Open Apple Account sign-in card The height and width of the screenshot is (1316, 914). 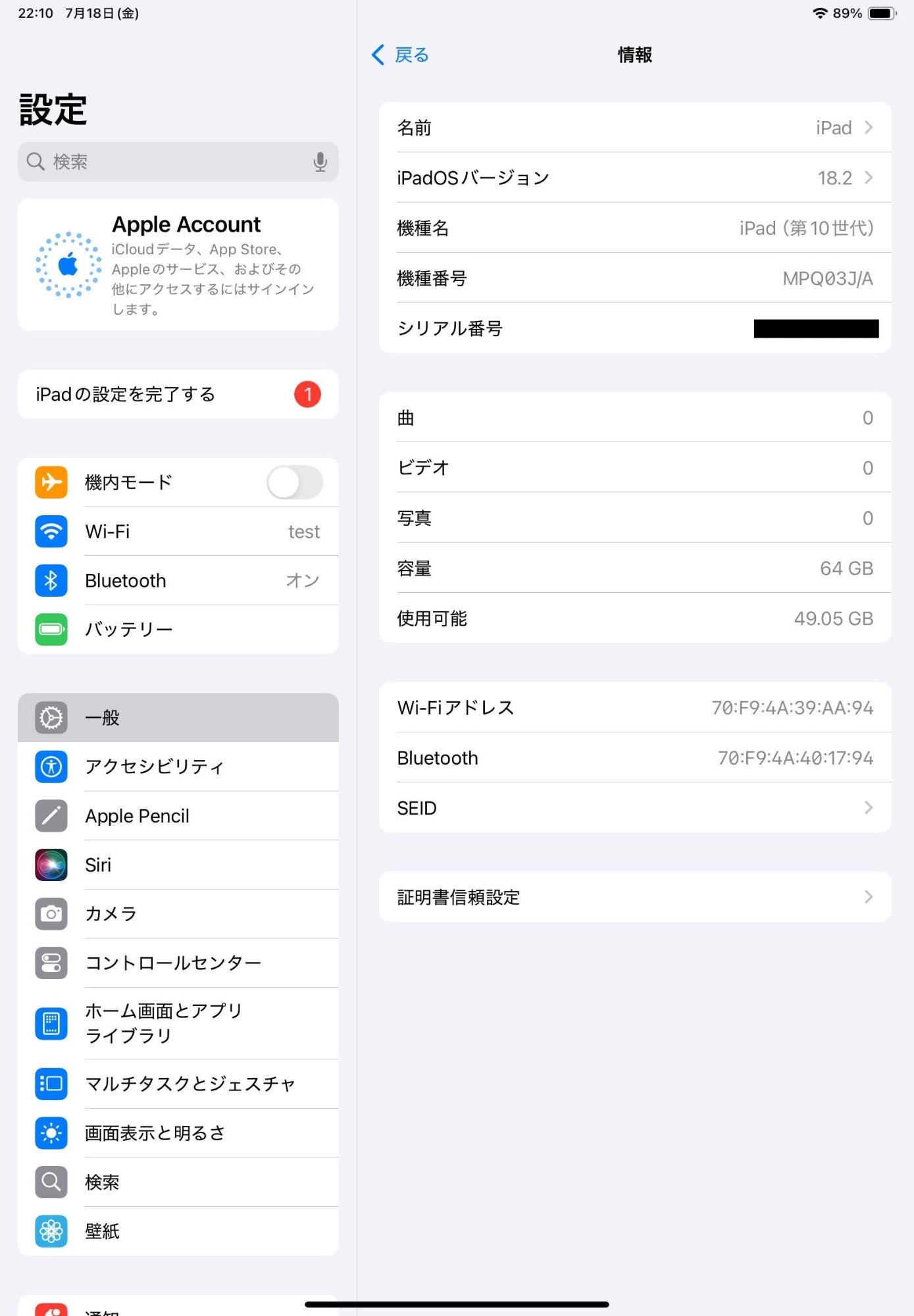(x=178, y=265)
